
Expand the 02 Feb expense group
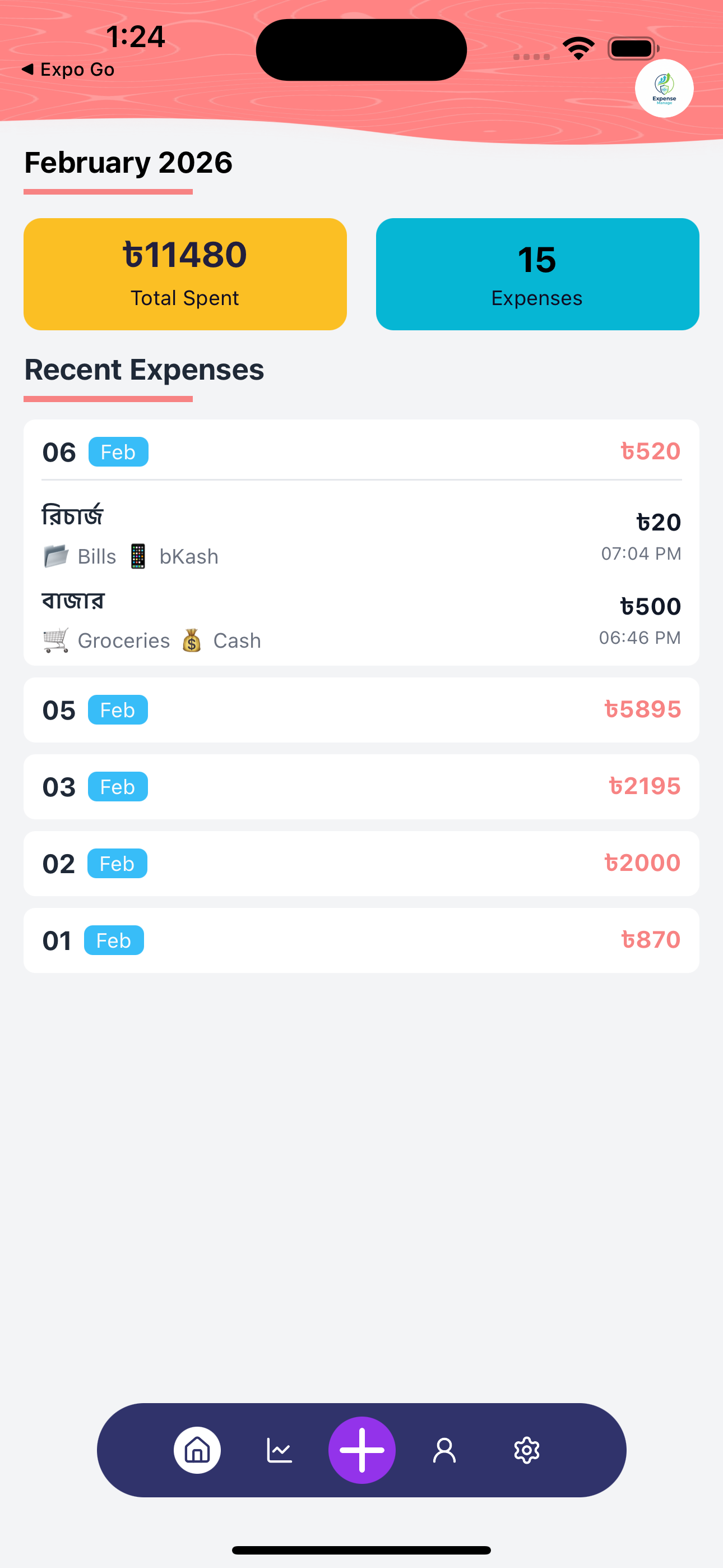point(361,863)
